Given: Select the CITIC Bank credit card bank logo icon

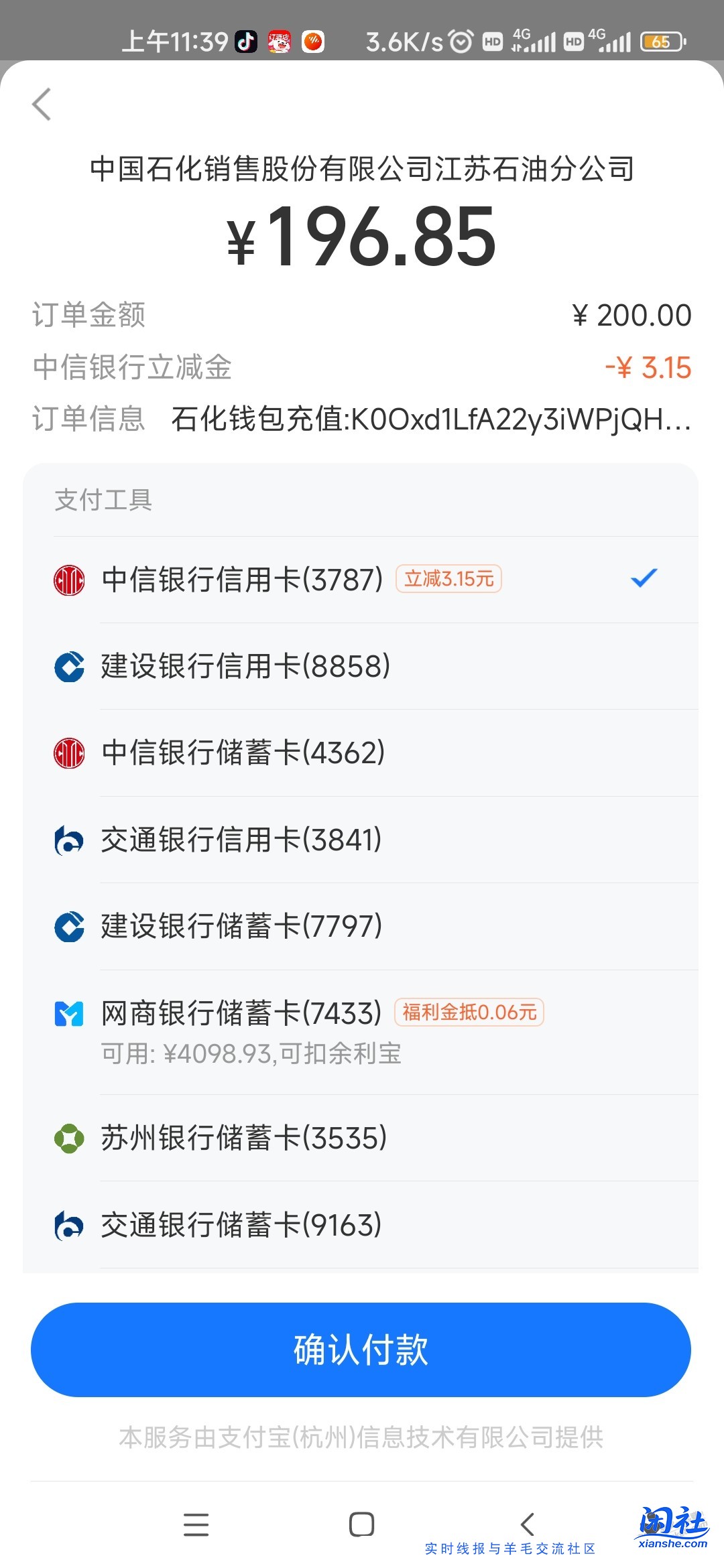Looking at the screenshot, I should click(x=69, y=578).
